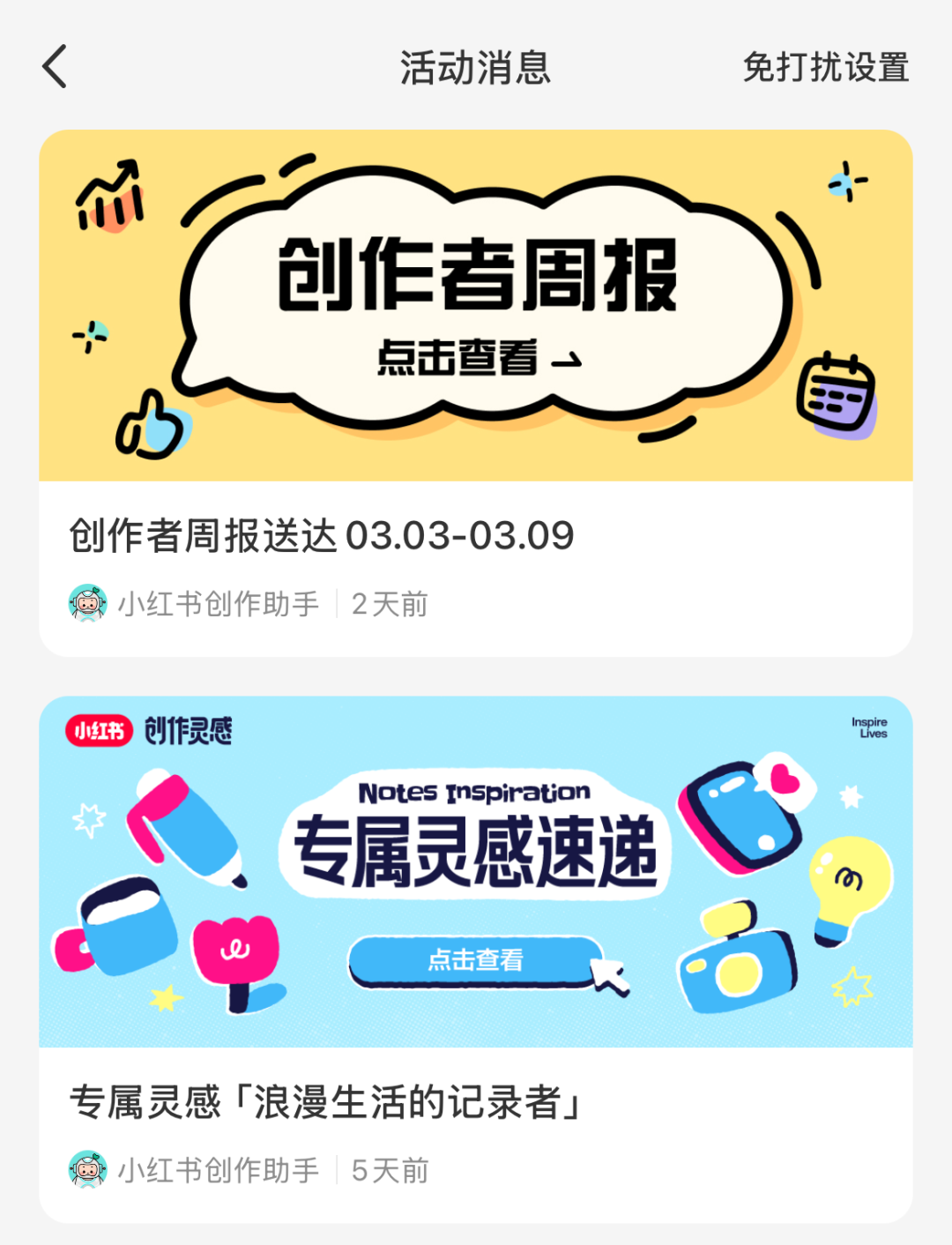
Task: Go back from 活动消息 page
Action: [x=55, y=67]
